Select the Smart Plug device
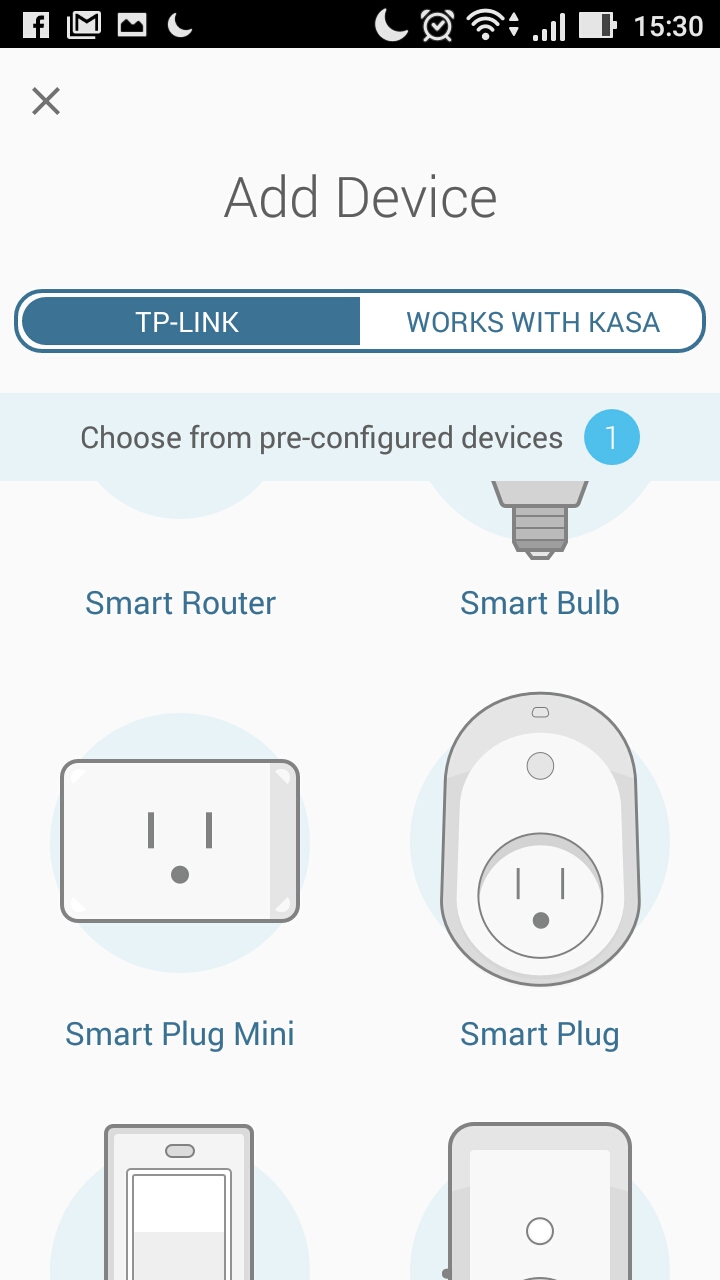This screenshot has width=720, height=1280. [540, 842]
